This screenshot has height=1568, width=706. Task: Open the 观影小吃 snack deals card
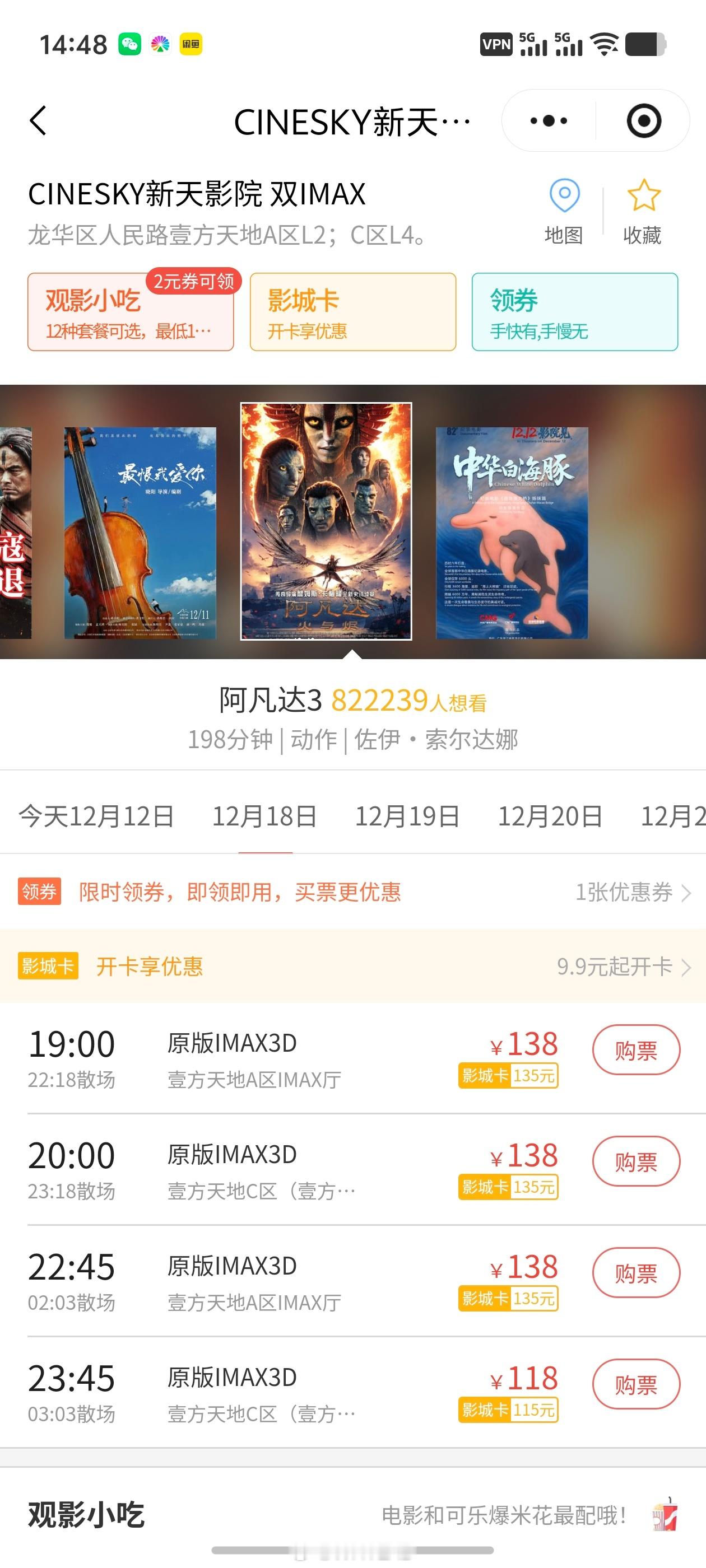click(x=130, y=312)
